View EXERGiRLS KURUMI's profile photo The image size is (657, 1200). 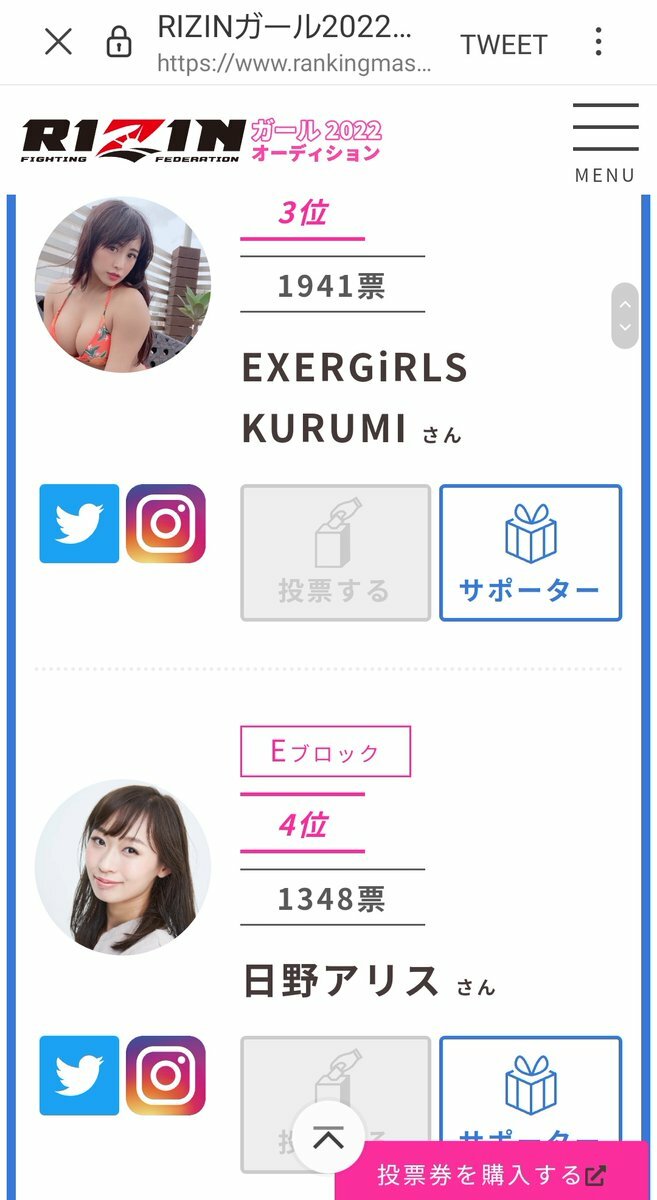coord(123,284)
